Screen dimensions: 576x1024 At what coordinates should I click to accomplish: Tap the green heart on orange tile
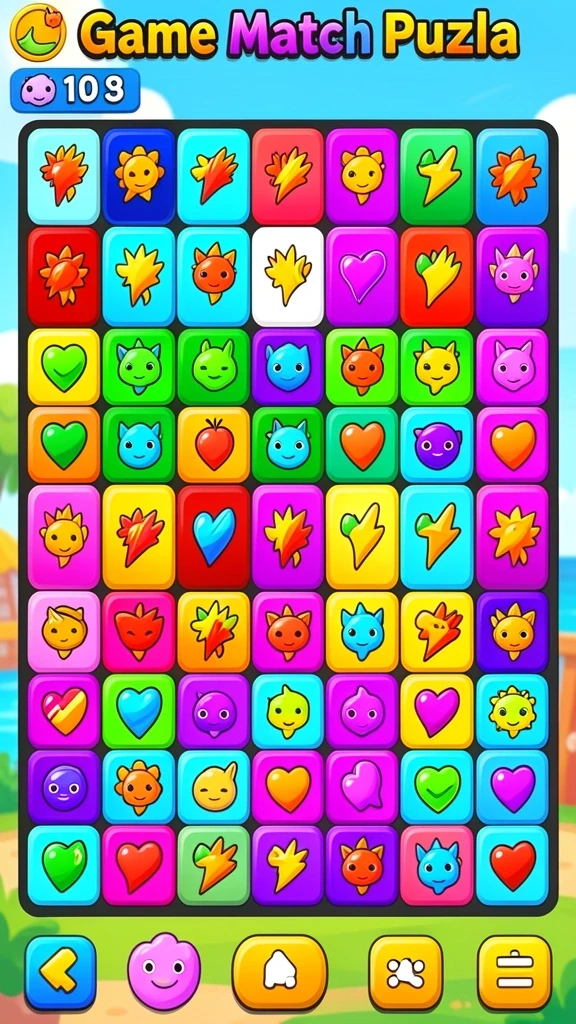[x=63, y=444]
